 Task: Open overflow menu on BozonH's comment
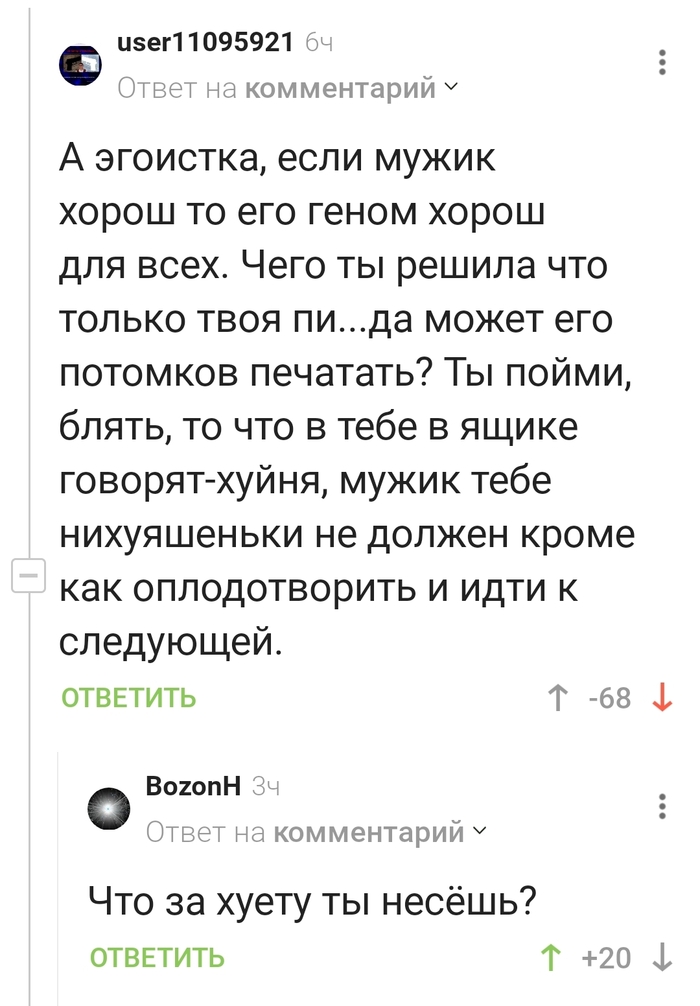[663, 806]
